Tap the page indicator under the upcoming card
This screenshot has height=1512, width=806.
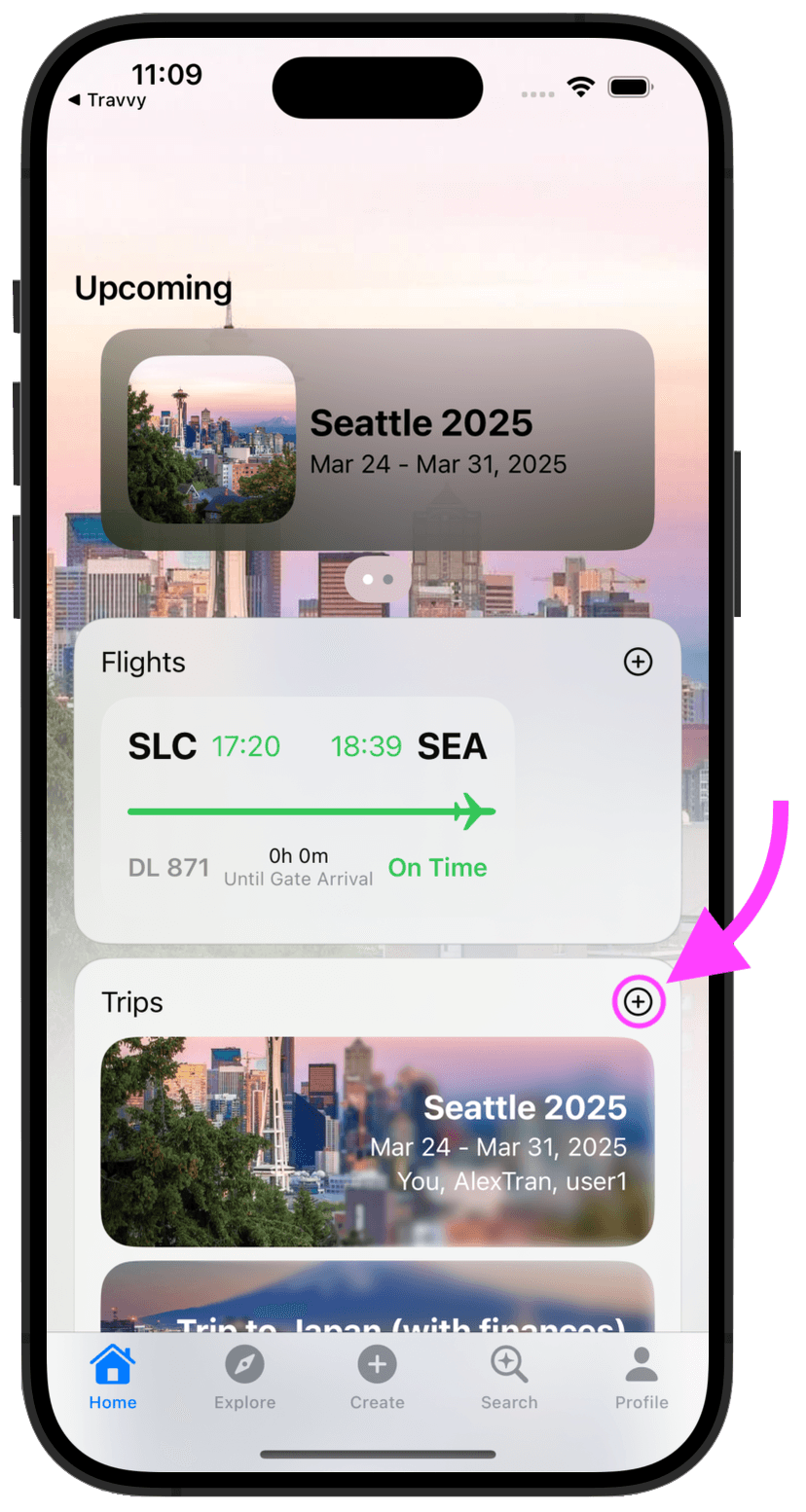pyautogui.click(x=378, y=579)
